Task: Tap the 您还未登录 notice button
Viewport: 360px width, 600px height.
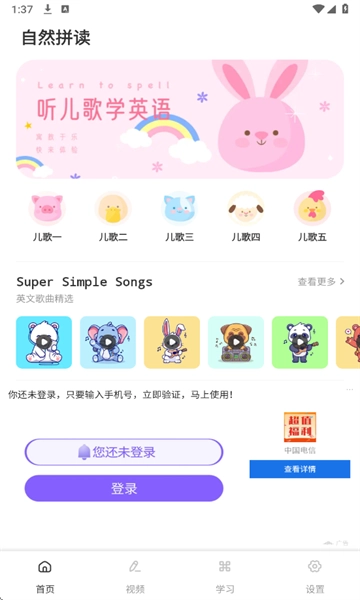Action: 124,452
